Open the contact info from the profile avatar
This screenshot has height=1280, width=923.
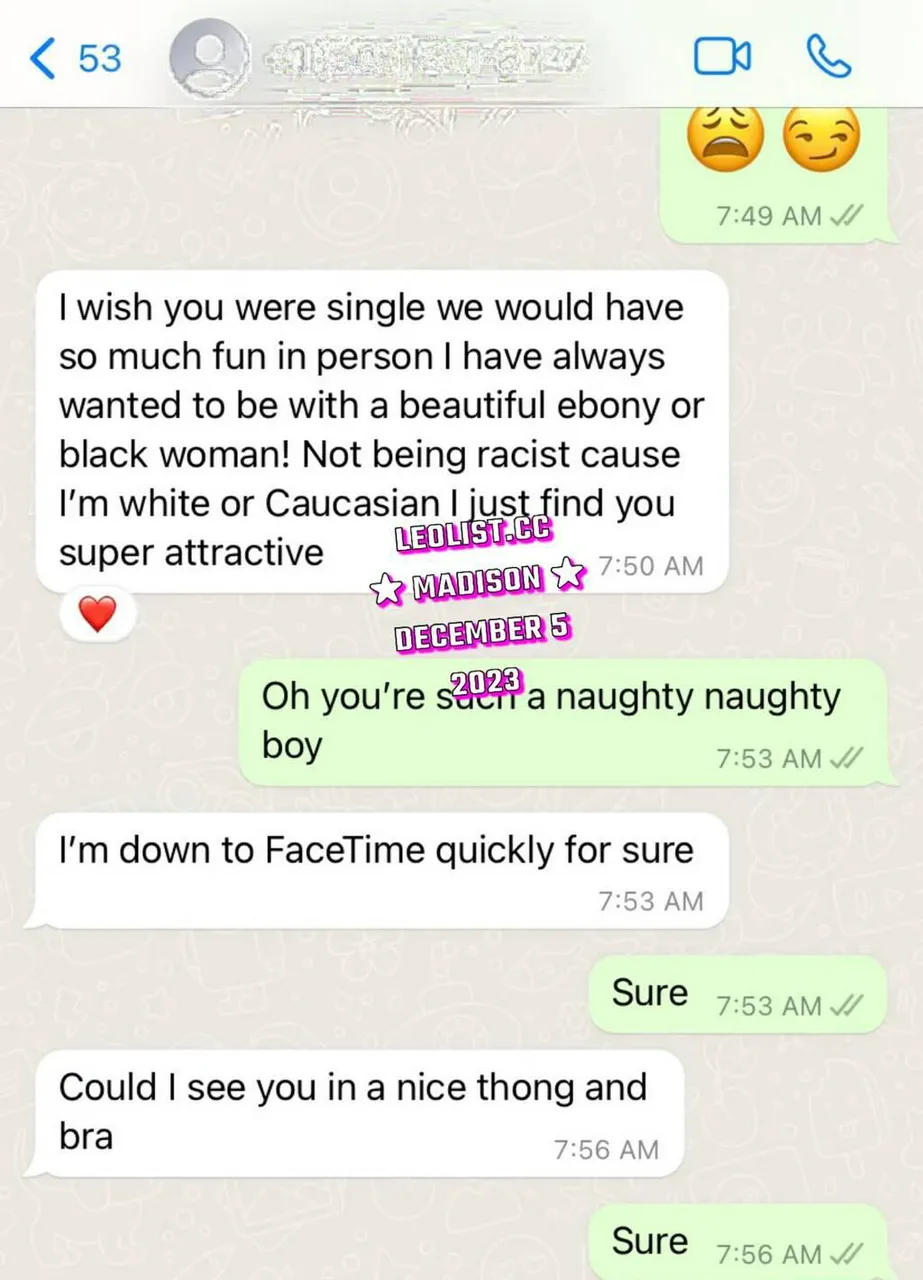coord(209,58)
